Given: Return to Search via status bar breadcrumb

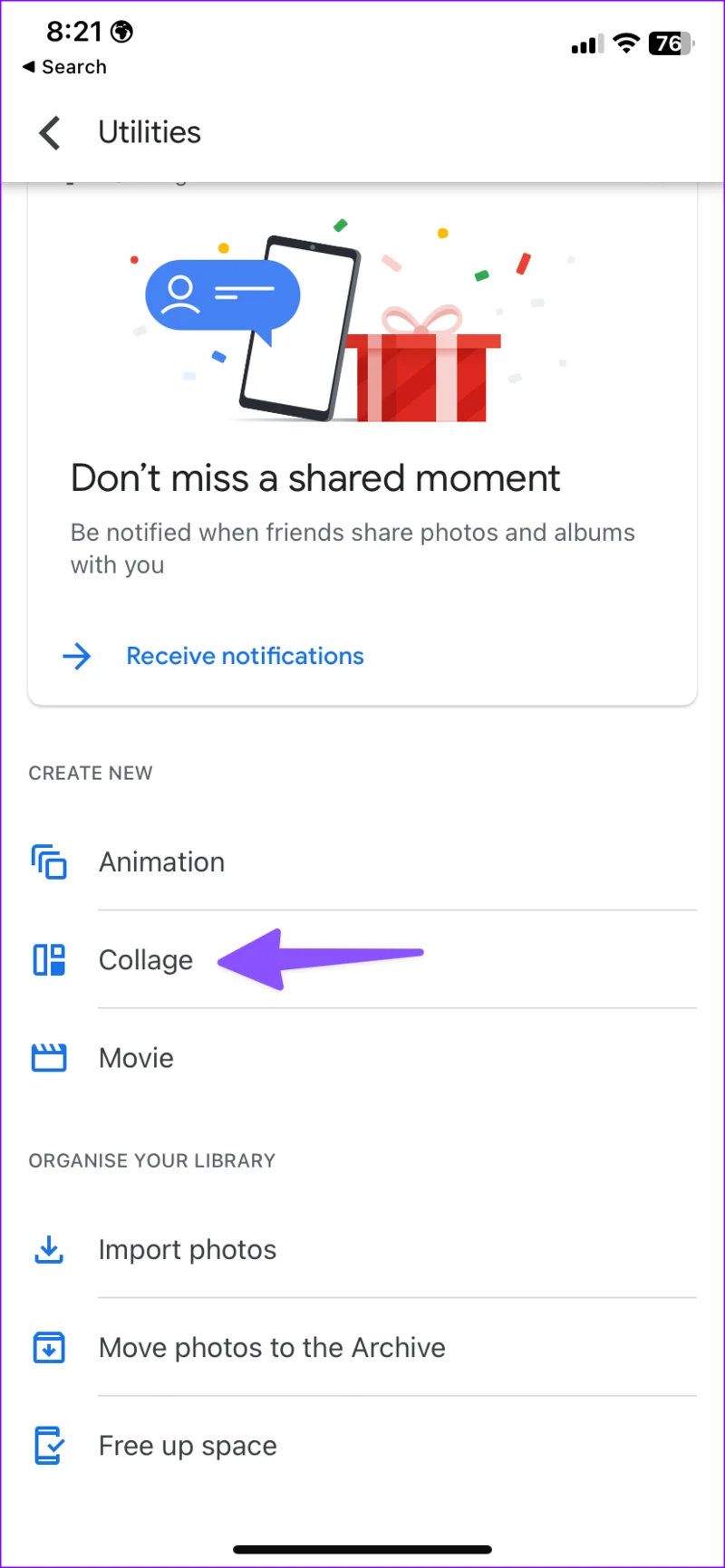Looking at the screenshot, I should point(64,67).
